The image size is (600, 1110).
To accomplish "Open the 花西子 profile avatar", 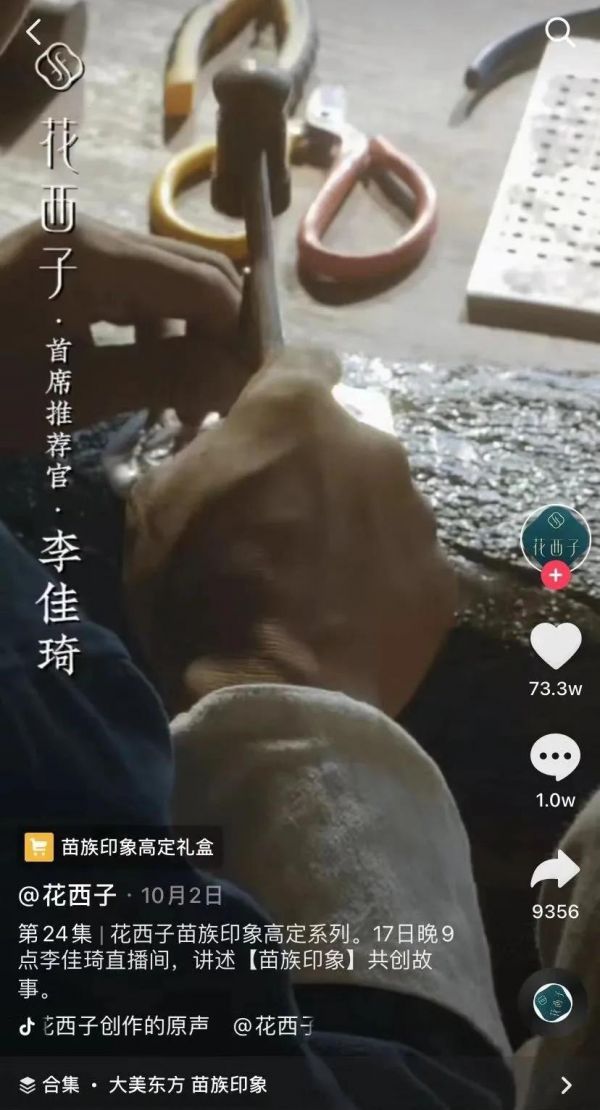I will (x=555, y=539).
